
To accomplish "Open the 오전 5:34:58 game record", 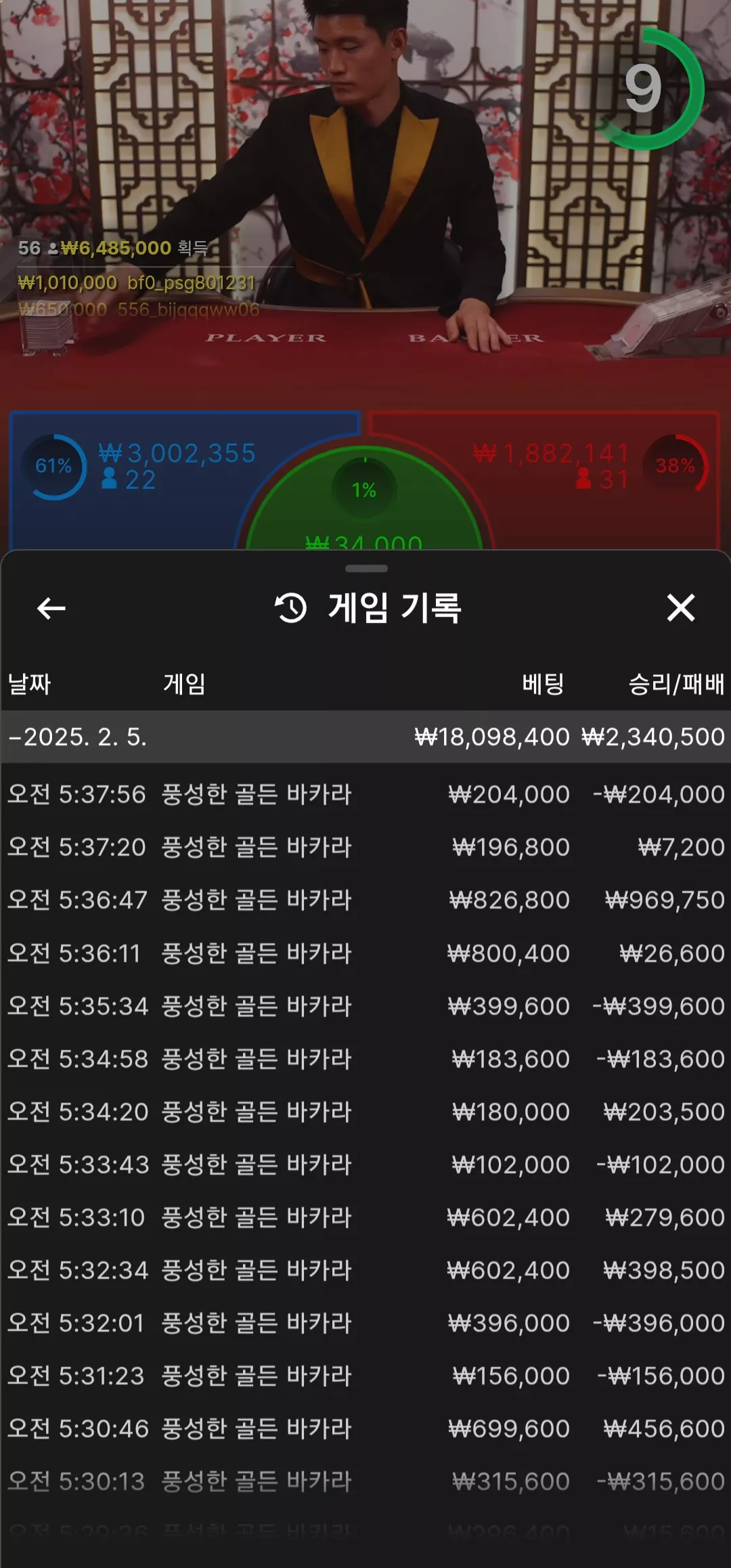I will coord(365,1059).
